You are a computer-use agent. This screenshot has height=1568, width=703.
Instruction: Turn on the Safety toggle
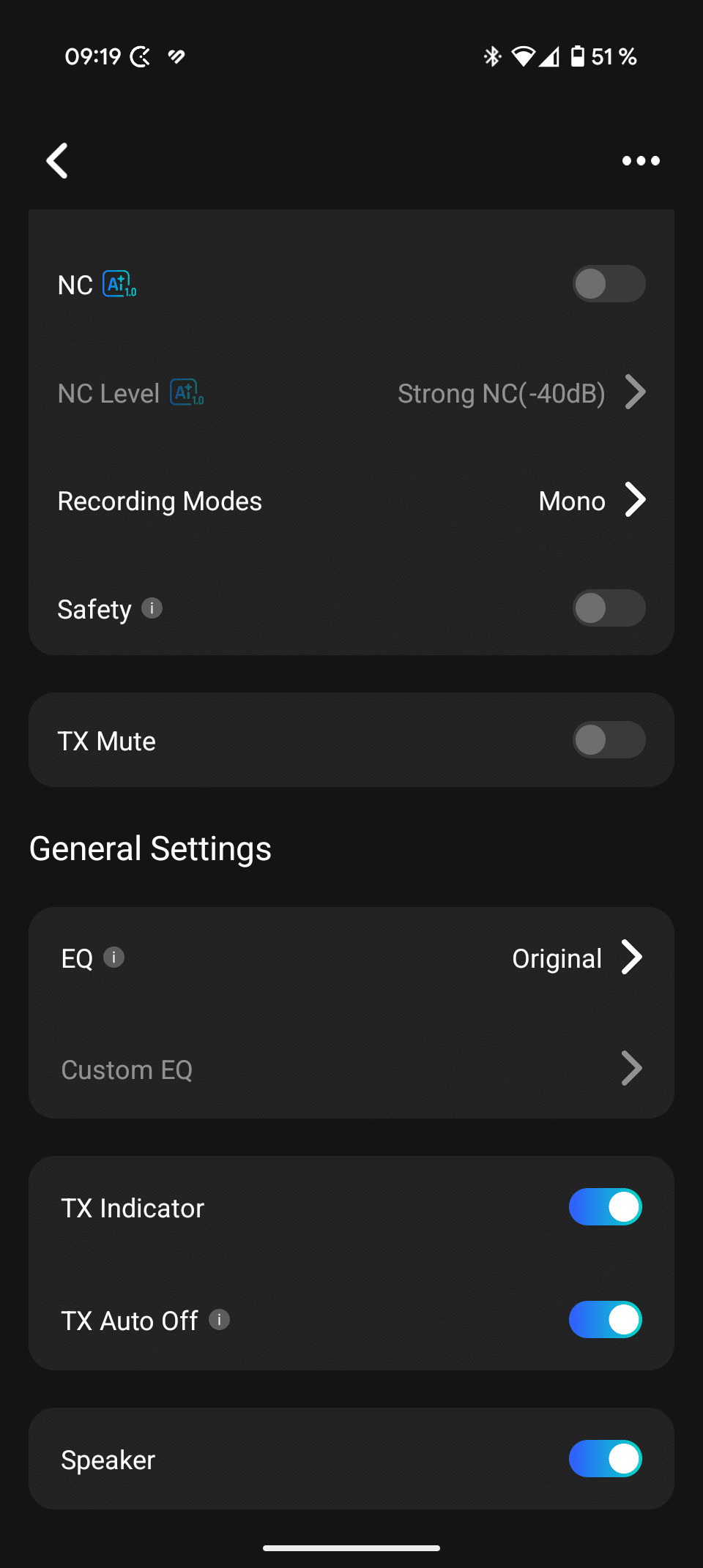(609, 608)
